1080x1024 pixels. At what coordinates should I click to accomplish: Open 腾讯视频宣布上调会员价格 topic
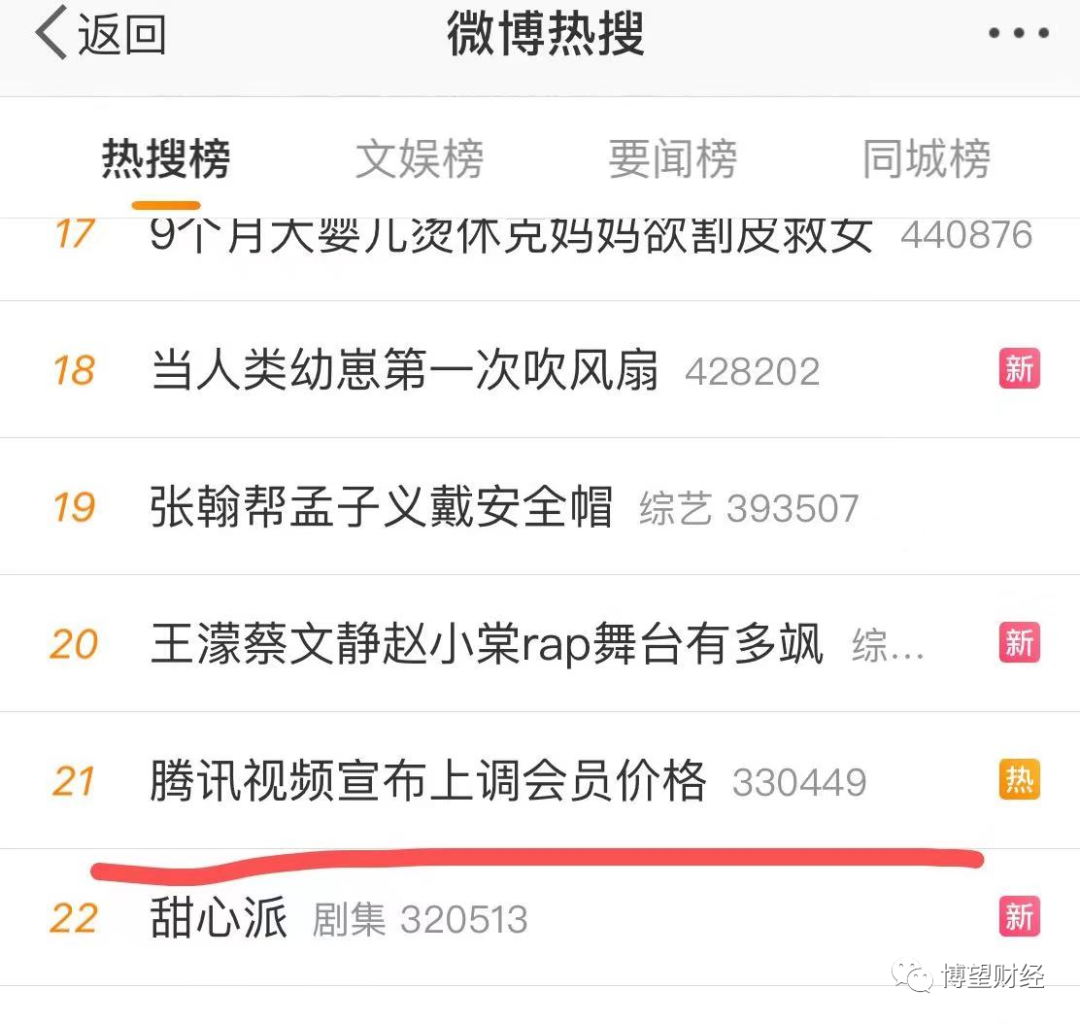click(x=428, y=781)
